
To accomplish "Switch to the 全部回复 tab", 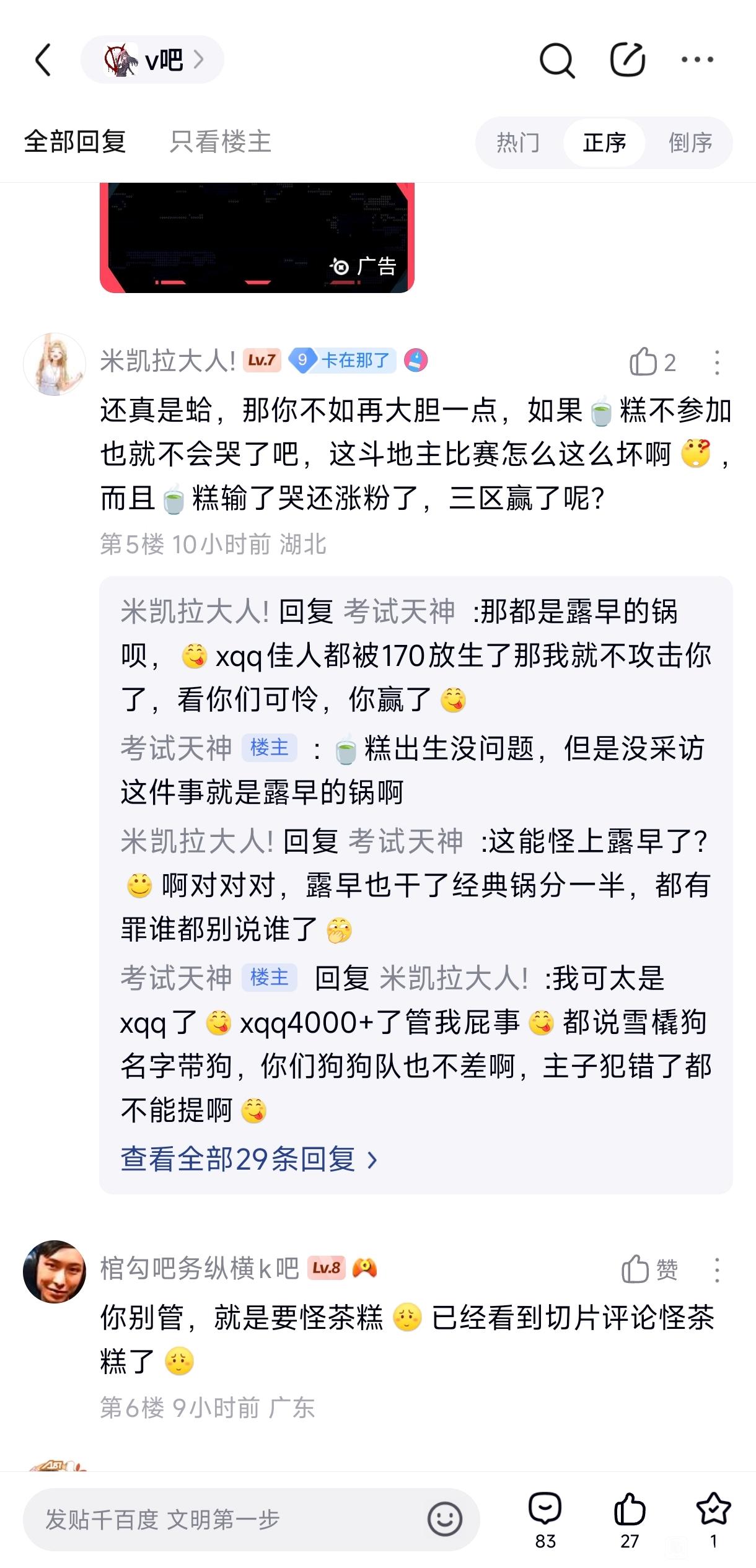I will tap(75, 142).
